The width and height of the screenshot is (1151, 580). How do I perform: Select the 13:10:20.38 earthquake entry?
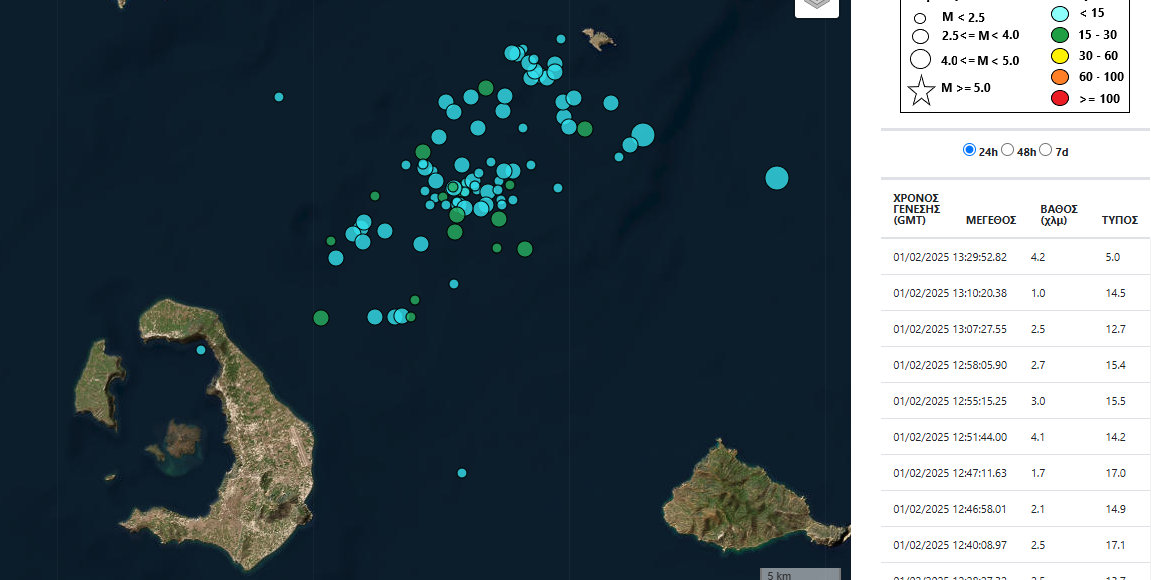[x=1015, y=293]
